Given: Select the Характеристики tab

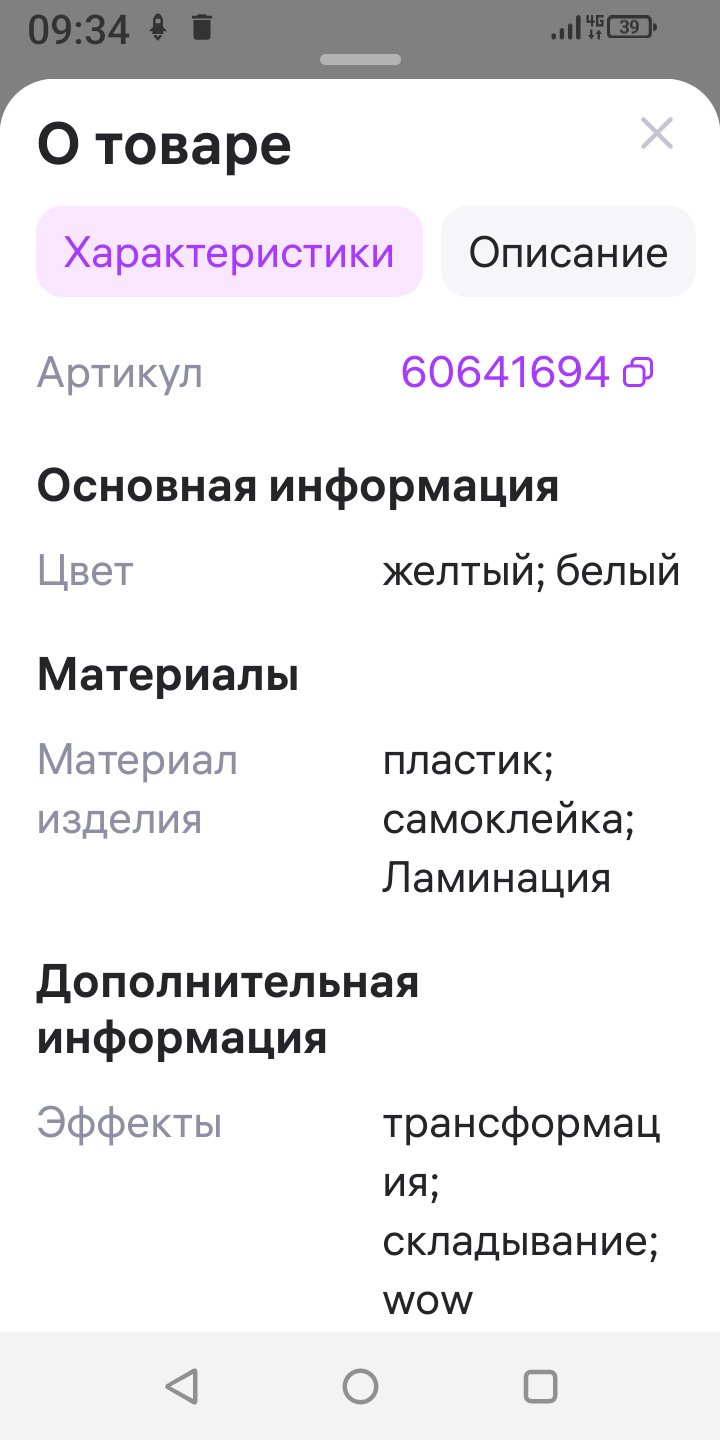Looking at the screenshot, I should [x=229, y=252].
